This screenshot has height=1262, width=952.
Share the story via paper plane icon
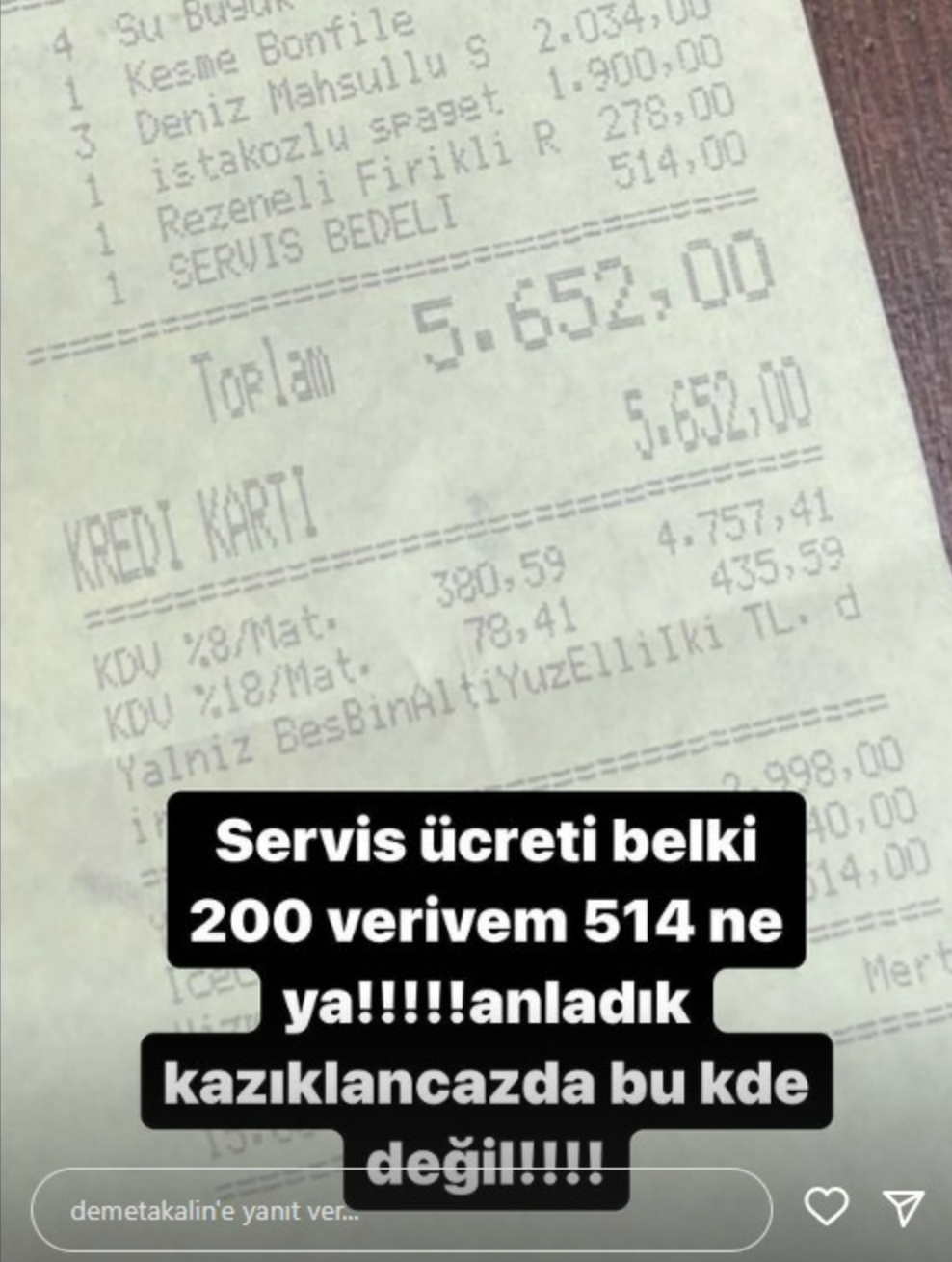click(x=903, y=1206)
